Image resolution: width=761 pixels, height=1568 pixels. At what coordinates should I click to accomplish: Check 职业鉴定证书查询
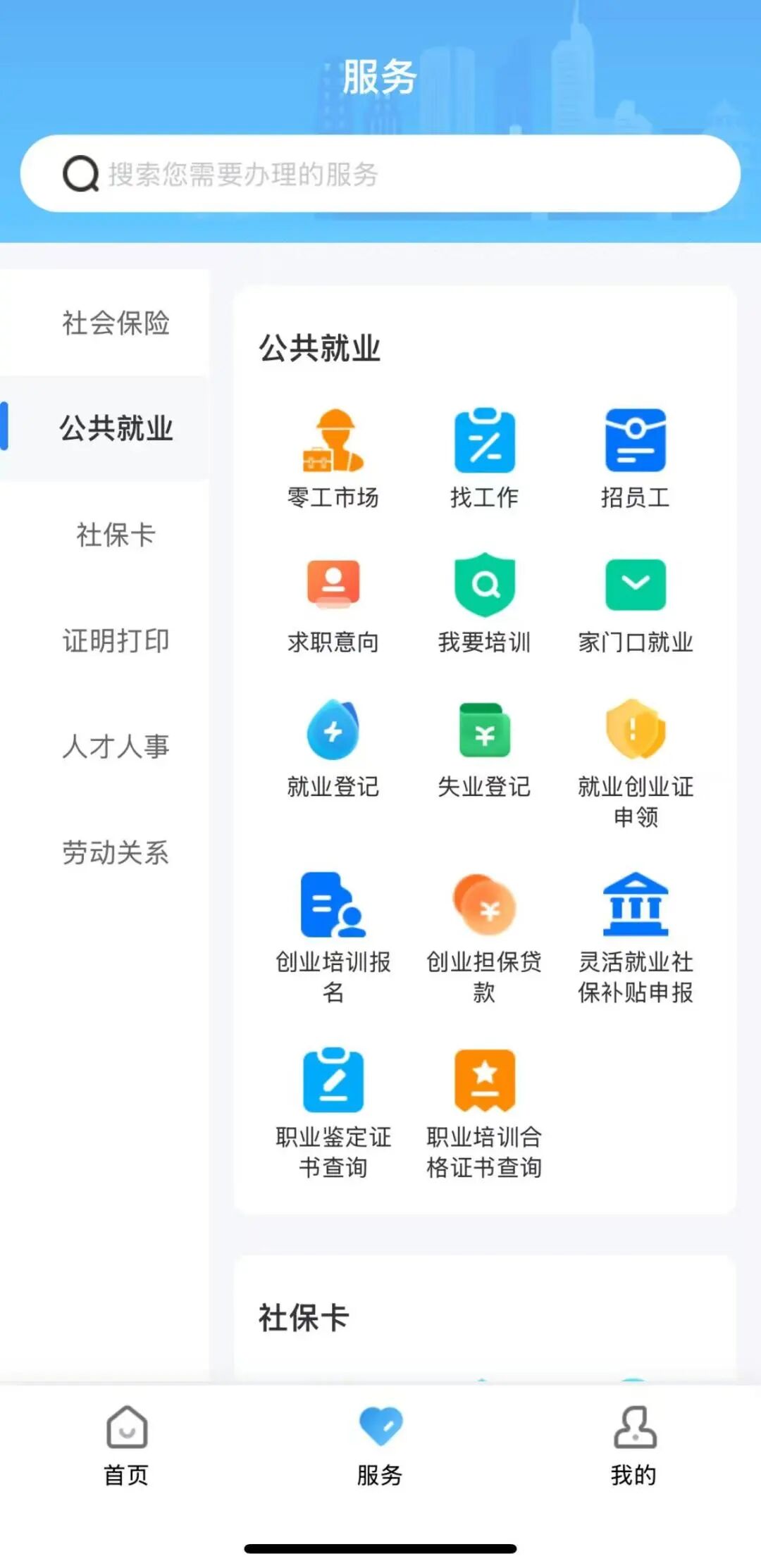[x=333, y=1112]
